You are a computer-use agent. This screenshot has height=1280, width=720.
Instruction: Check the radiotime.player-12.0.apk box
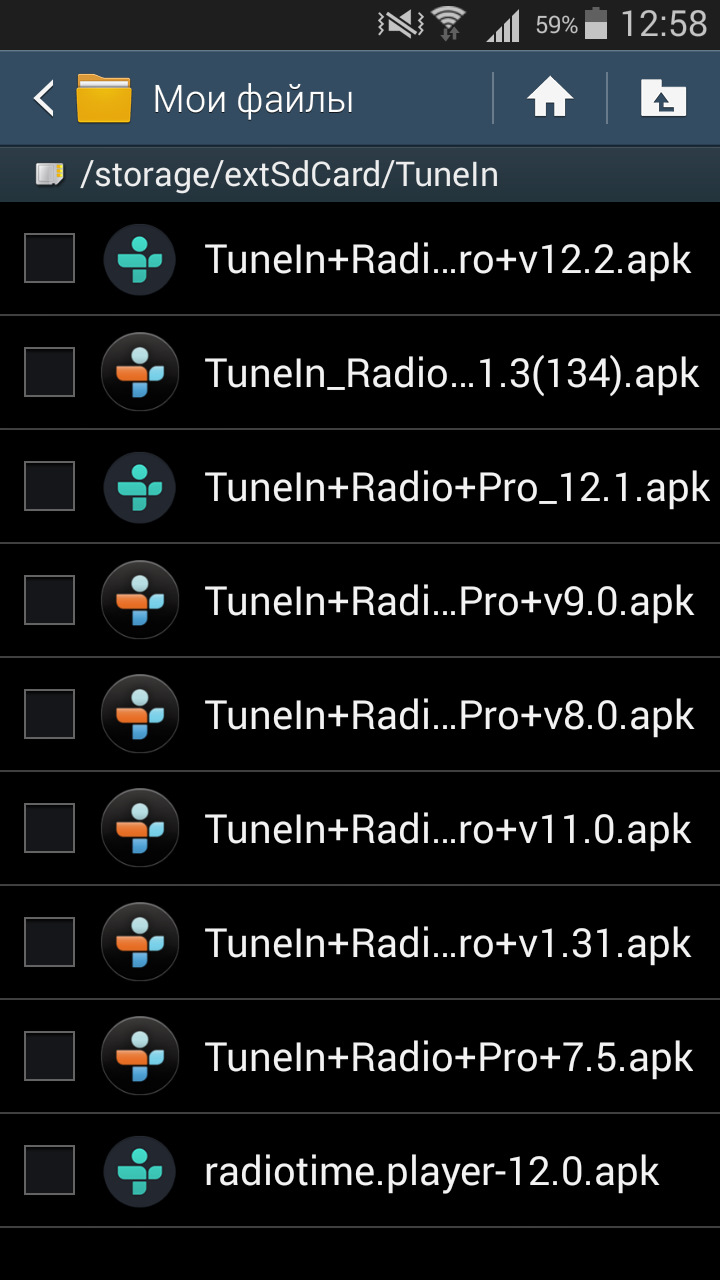[x=49, y=1170]
